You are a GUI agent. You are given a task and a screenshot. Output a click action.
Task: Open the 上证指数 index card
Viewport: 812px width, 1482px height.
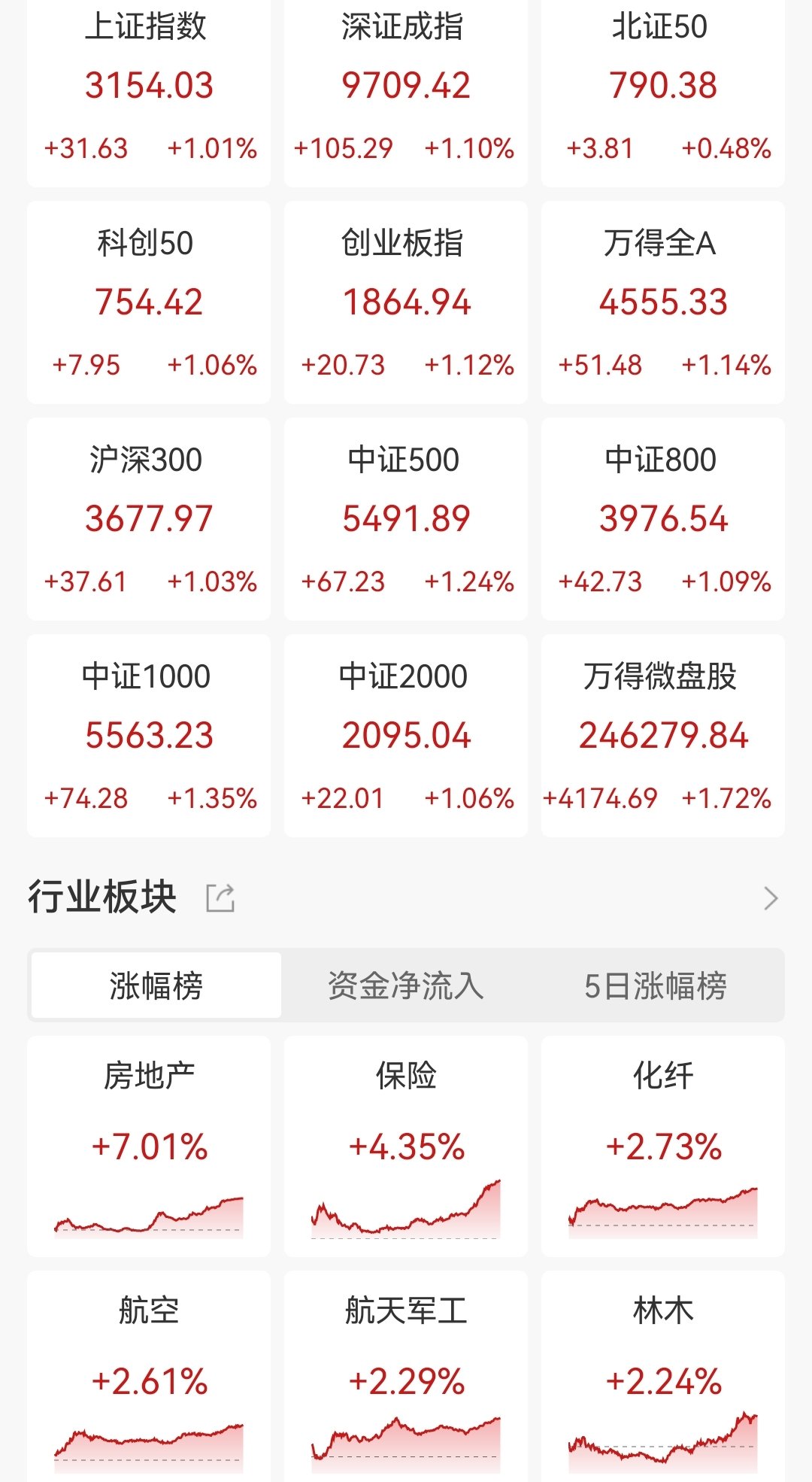[x=149, y=93]
